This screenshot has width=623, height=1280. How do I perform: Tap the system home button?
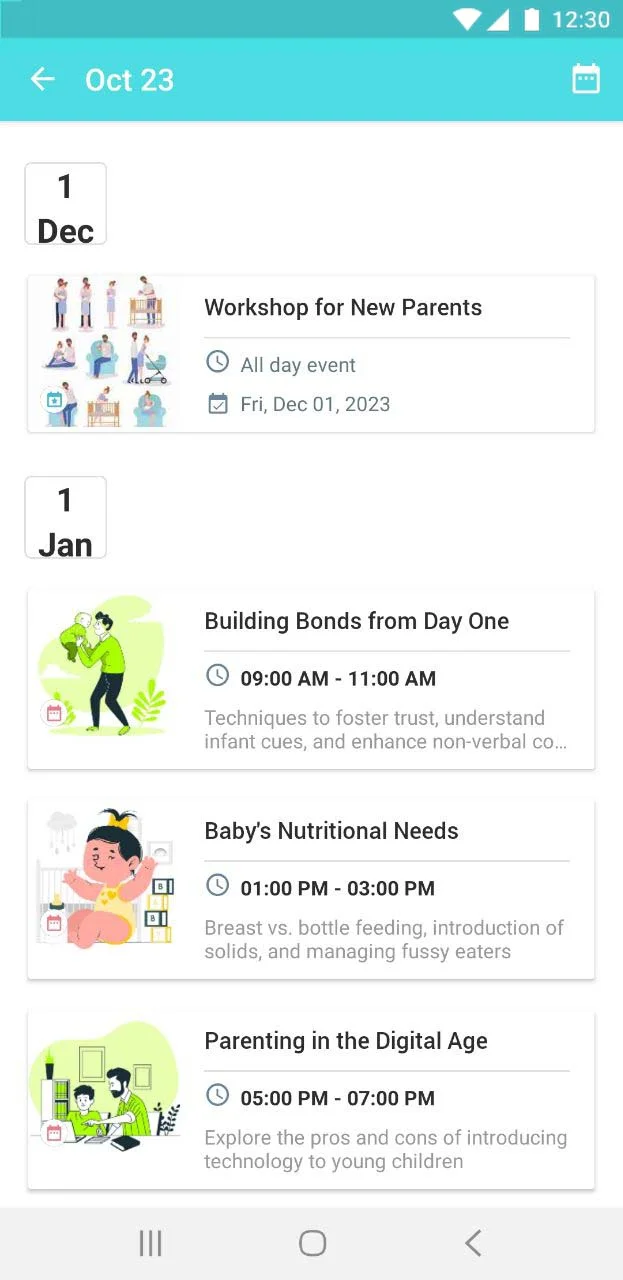pos(312,1243)
